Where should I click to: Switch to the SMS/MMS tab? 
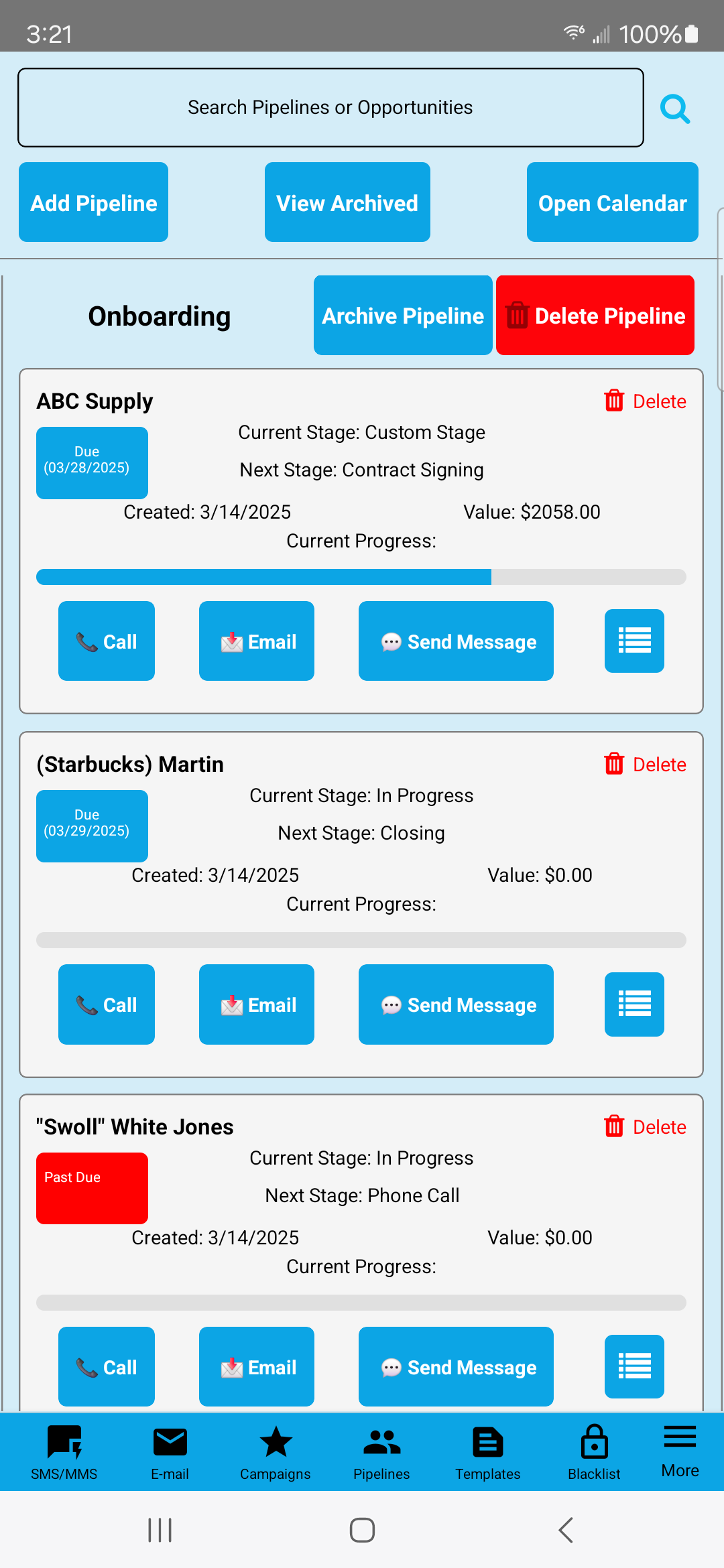coord(64,1452)
